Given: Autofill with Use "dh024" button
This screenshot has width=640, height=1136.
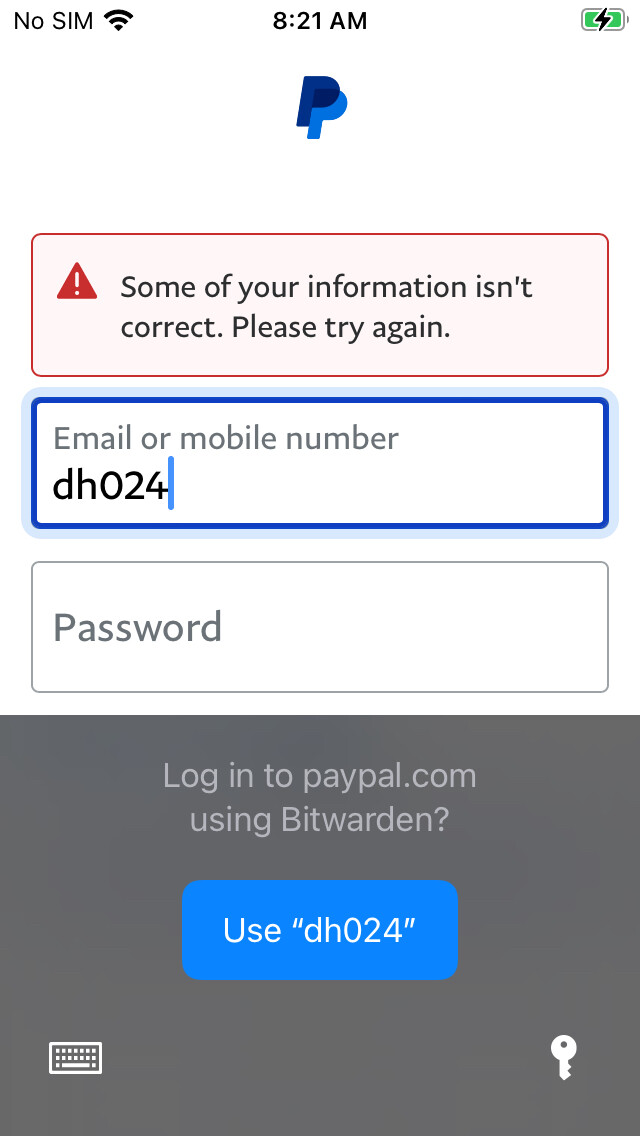Looking at the screenshot, I should (x=319, y=930).
